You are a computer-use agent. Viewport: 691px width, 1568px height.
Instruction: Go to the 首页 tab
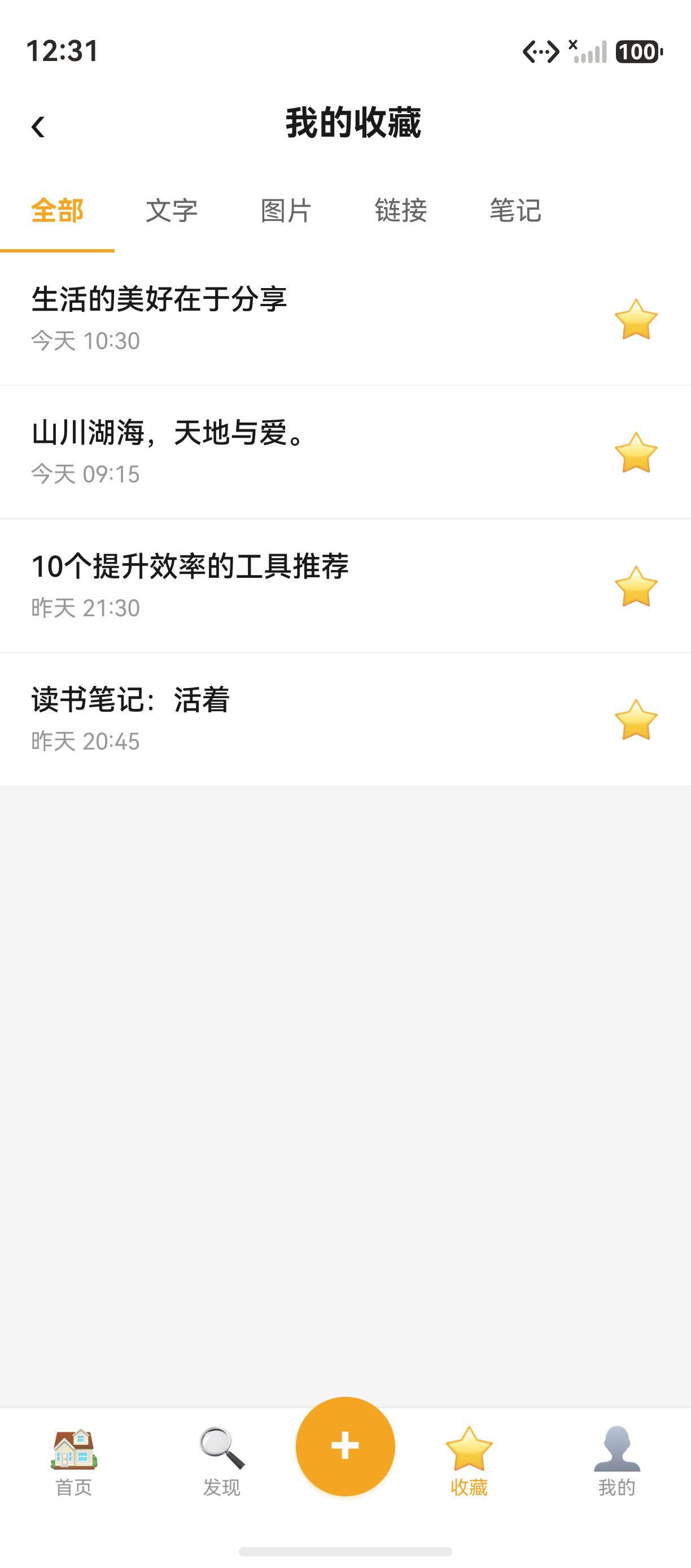[x=73, y=1461]
